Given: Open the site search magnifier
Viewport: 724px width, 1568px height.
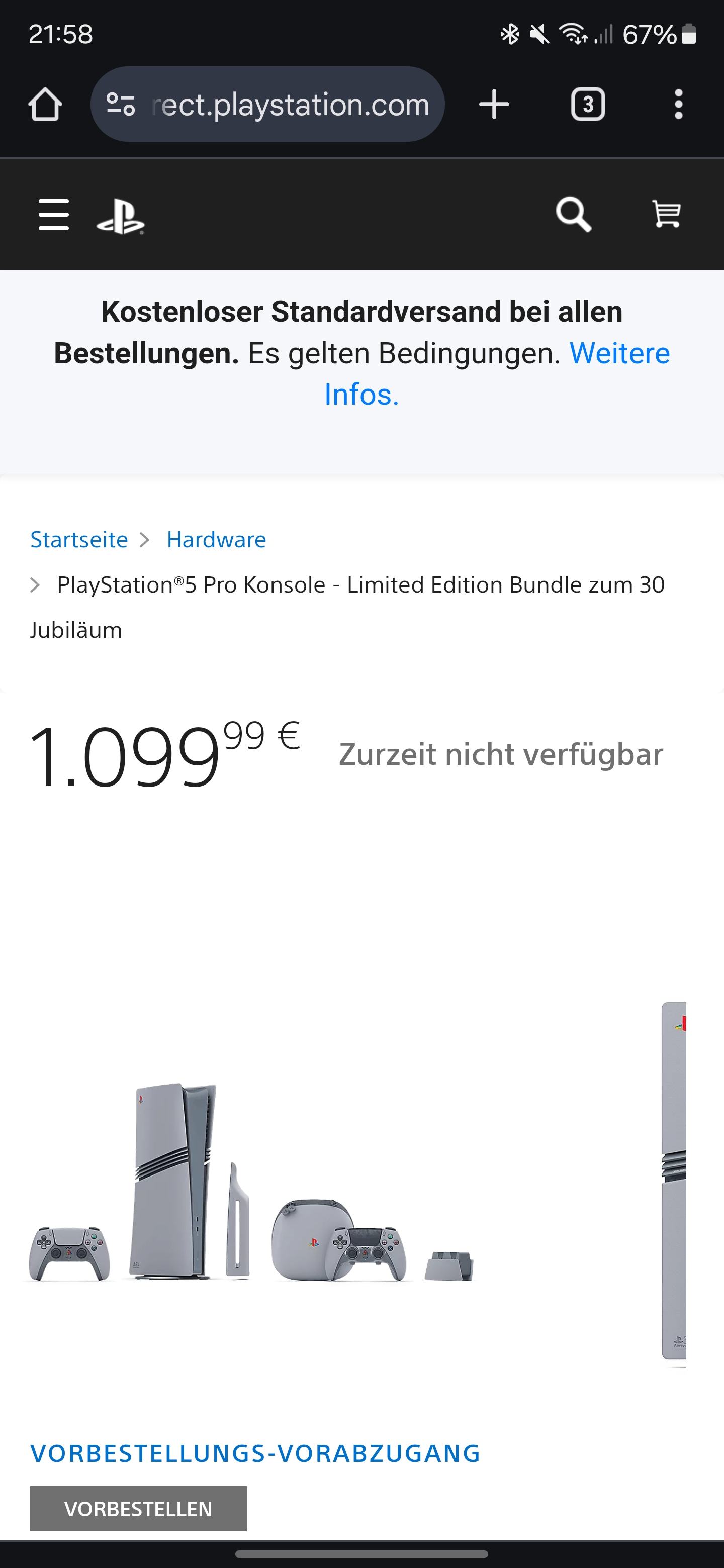Looking at the screenshot, I should tap(573, 214).
